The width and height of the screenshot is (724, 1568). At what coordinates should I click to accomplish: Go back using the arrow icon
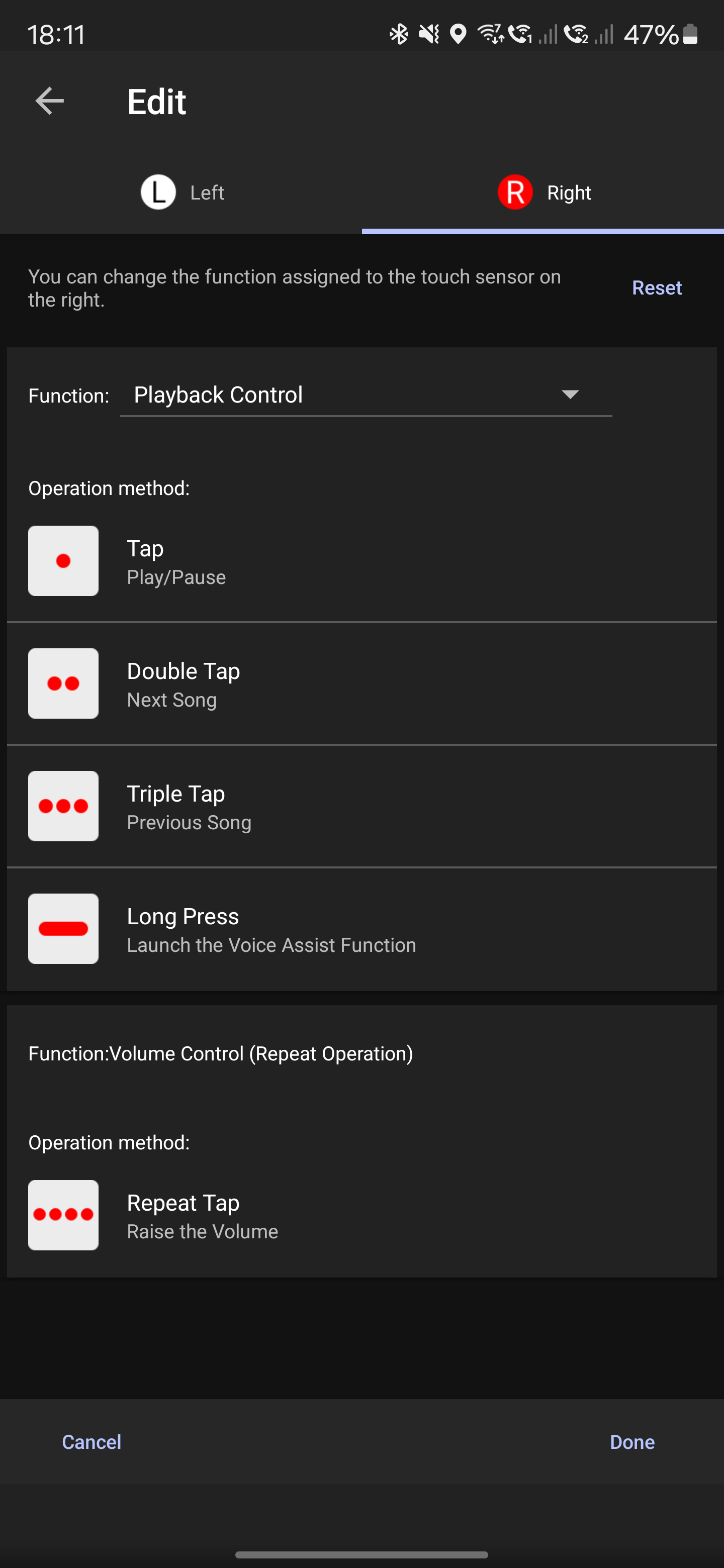[50, 101]
